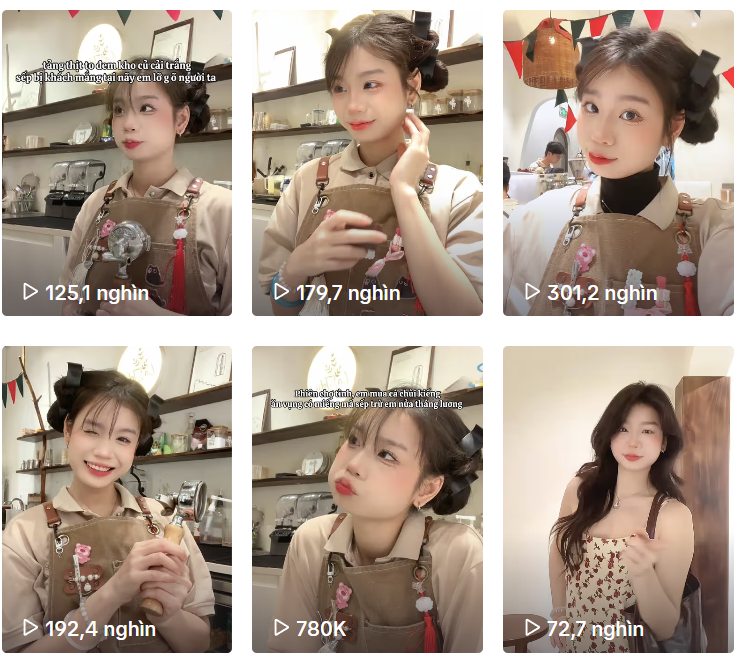This screenshot has width=738, height=661.
Task: Open the video with 125,1 nghìn views
Action: pos(117,163)
